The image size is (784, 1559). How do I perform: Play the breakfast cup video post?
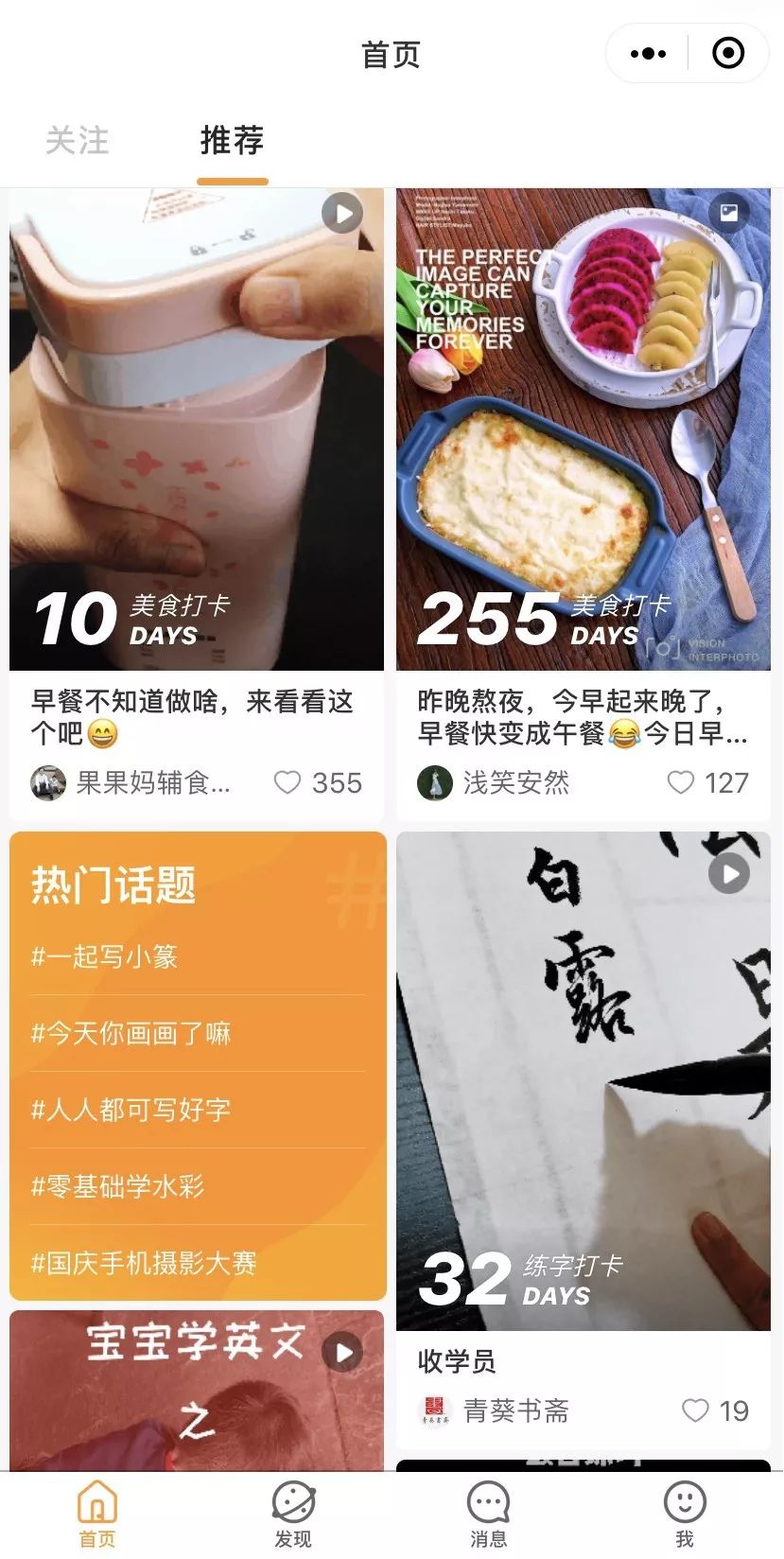pos(342,214)
